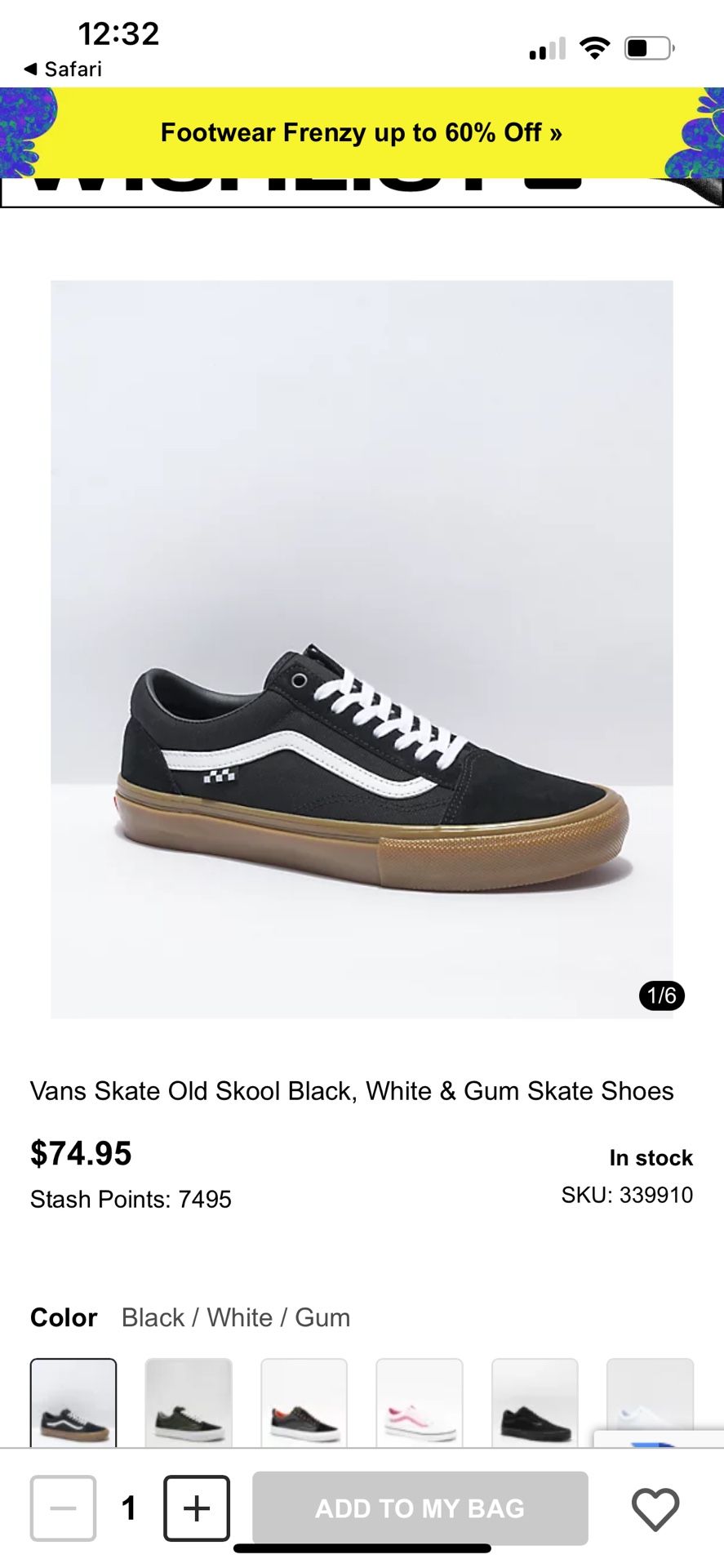
Task: Tap the Vans Skate Old Skool product title
Action: [x=351, y=1090]
